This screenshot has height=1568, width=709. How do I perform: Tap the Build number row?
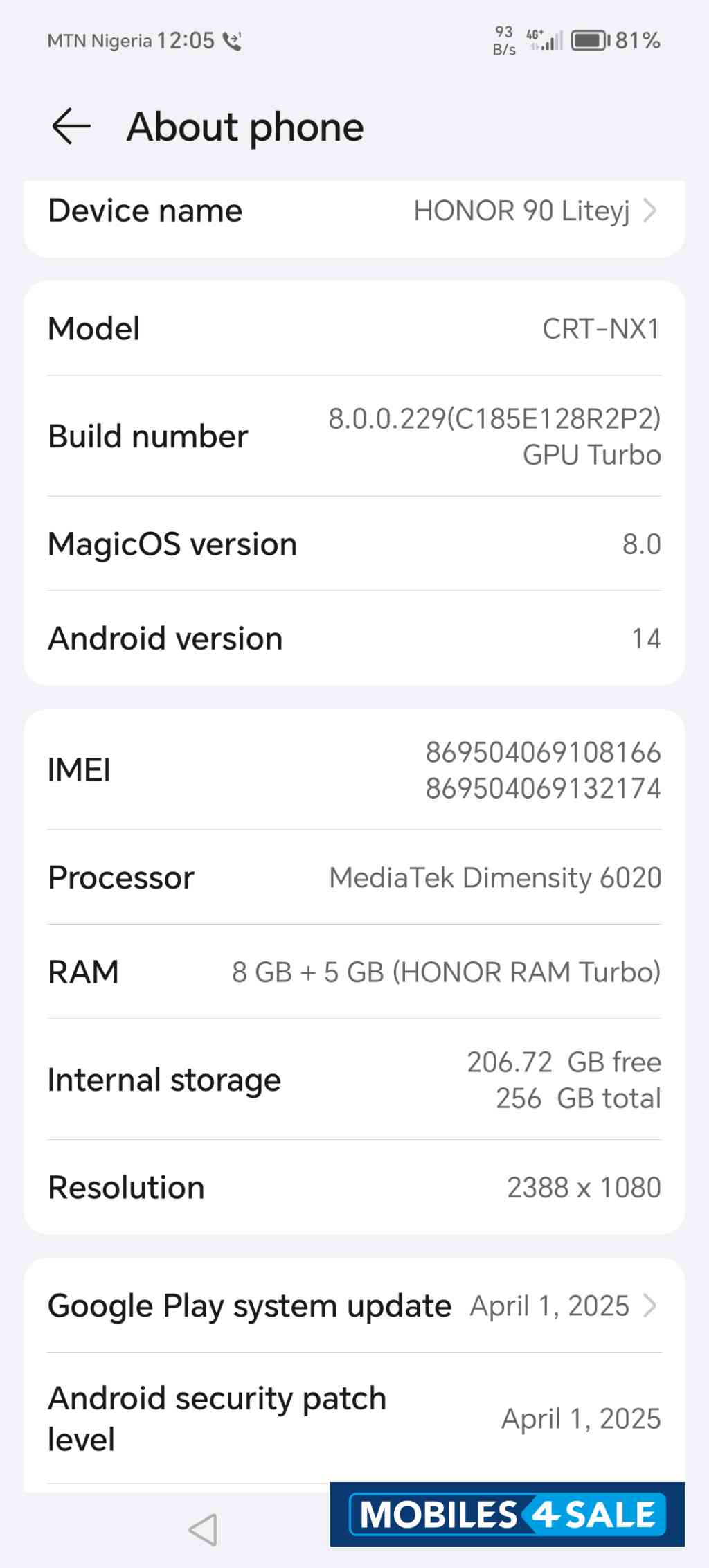(354, 436)
